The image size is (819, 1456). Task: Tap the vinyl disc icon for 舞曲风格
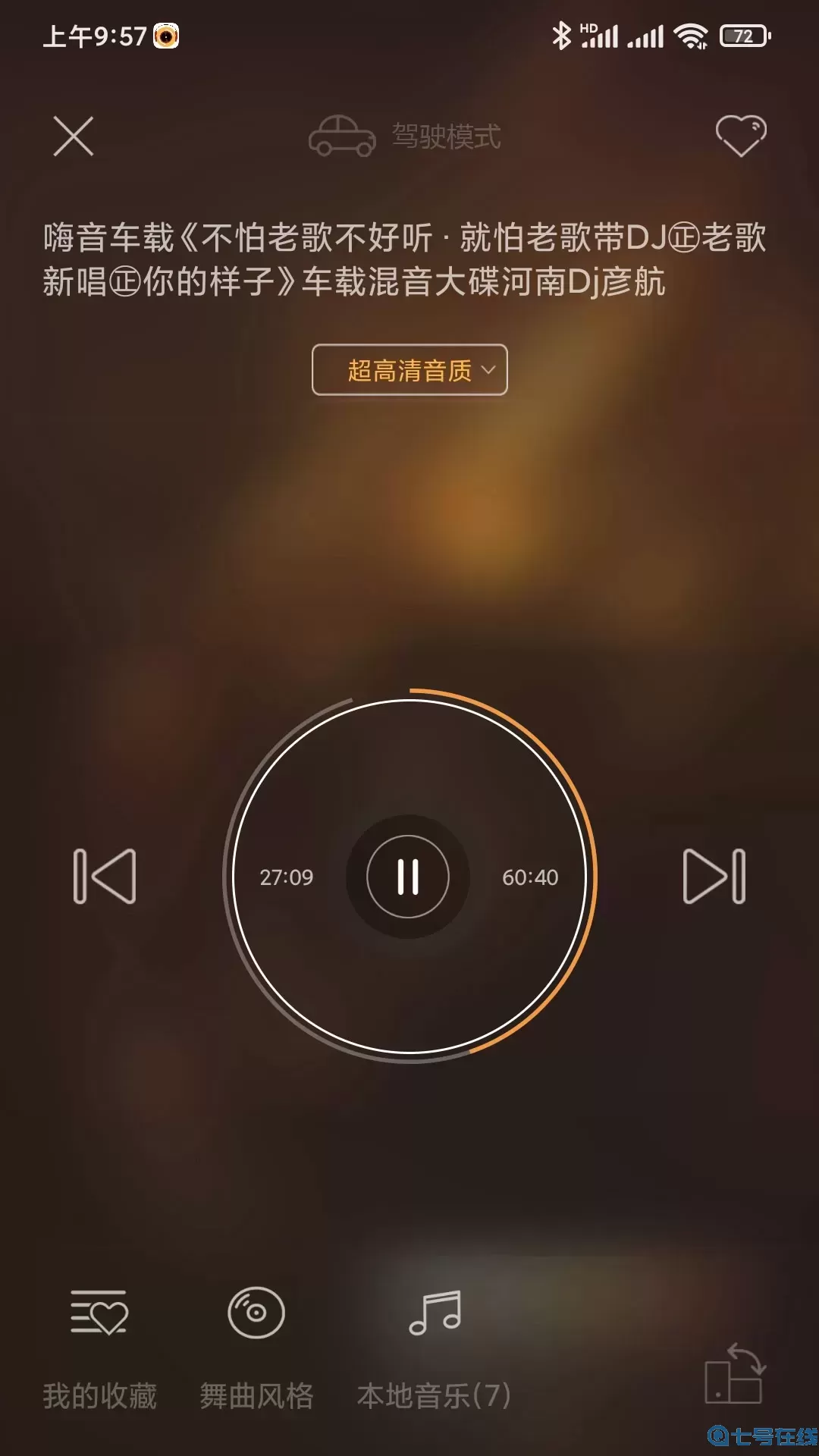click(253, 1310)
